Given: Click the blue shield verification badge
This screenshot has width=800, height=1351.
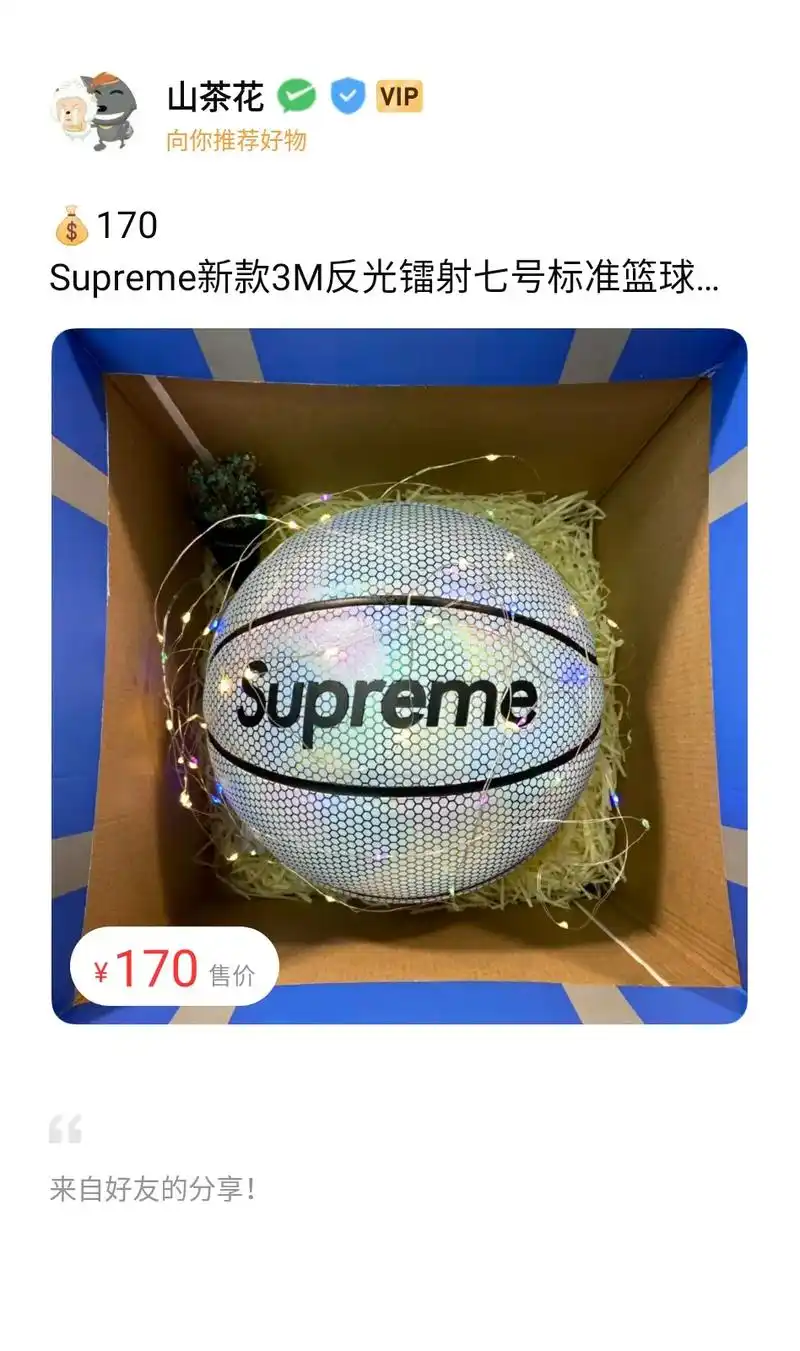Looking at the screenshot, I should tap(347, 97).
